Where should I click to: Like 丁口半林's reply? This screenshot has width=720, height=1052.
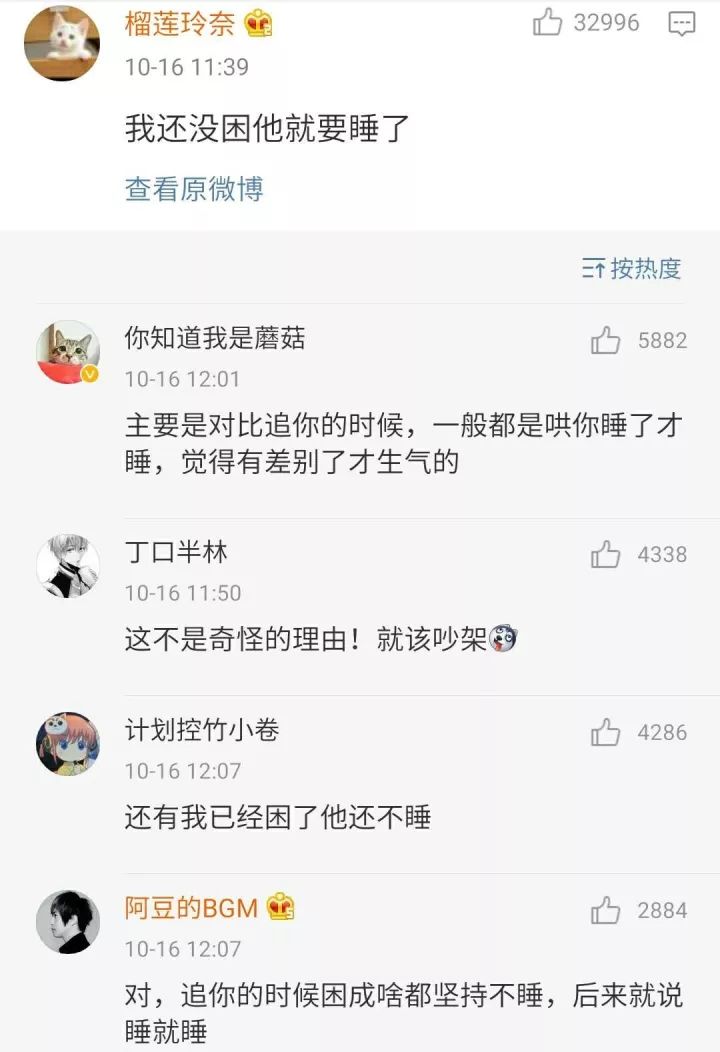coord(606,554)
